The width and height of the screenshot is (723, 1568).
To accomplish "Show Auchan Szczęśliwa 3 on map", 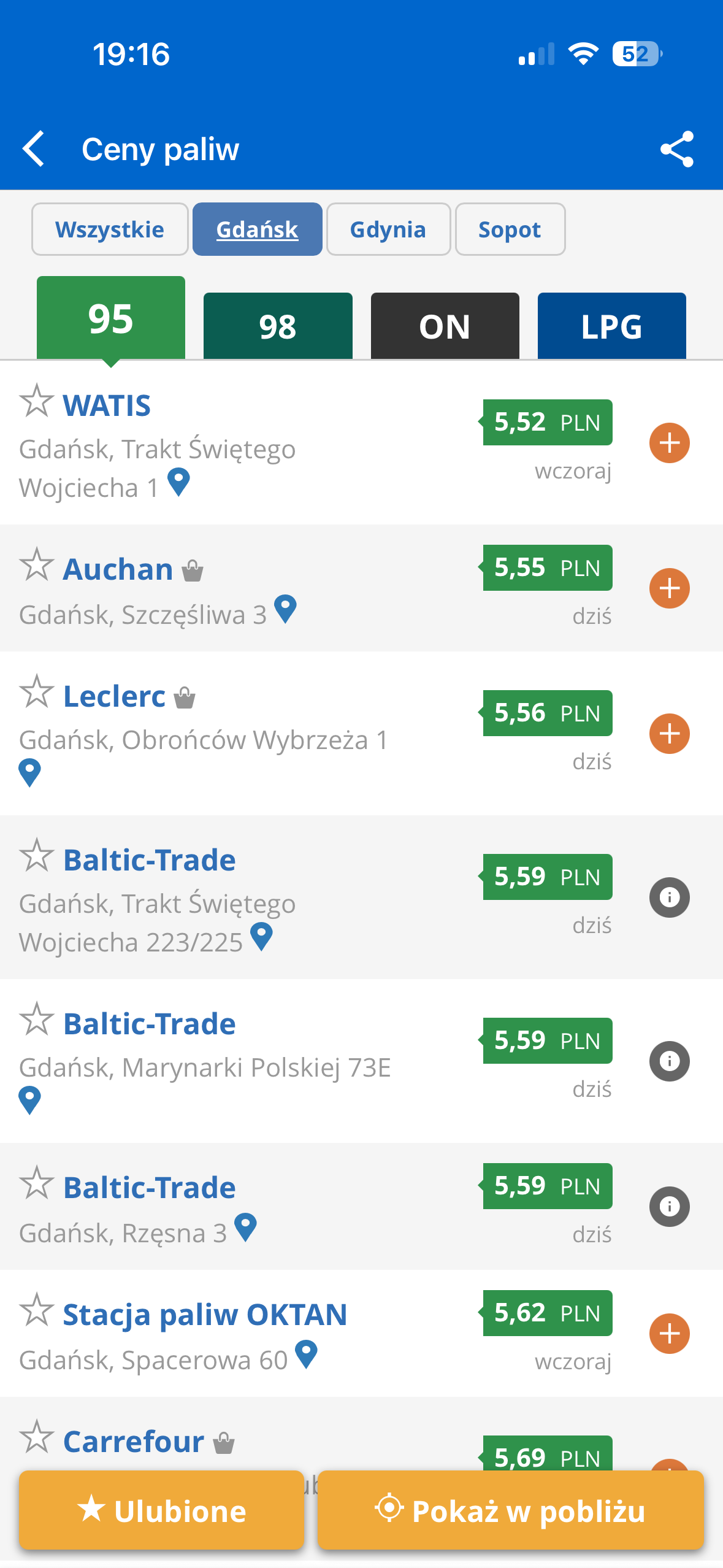I will (285, 610).
